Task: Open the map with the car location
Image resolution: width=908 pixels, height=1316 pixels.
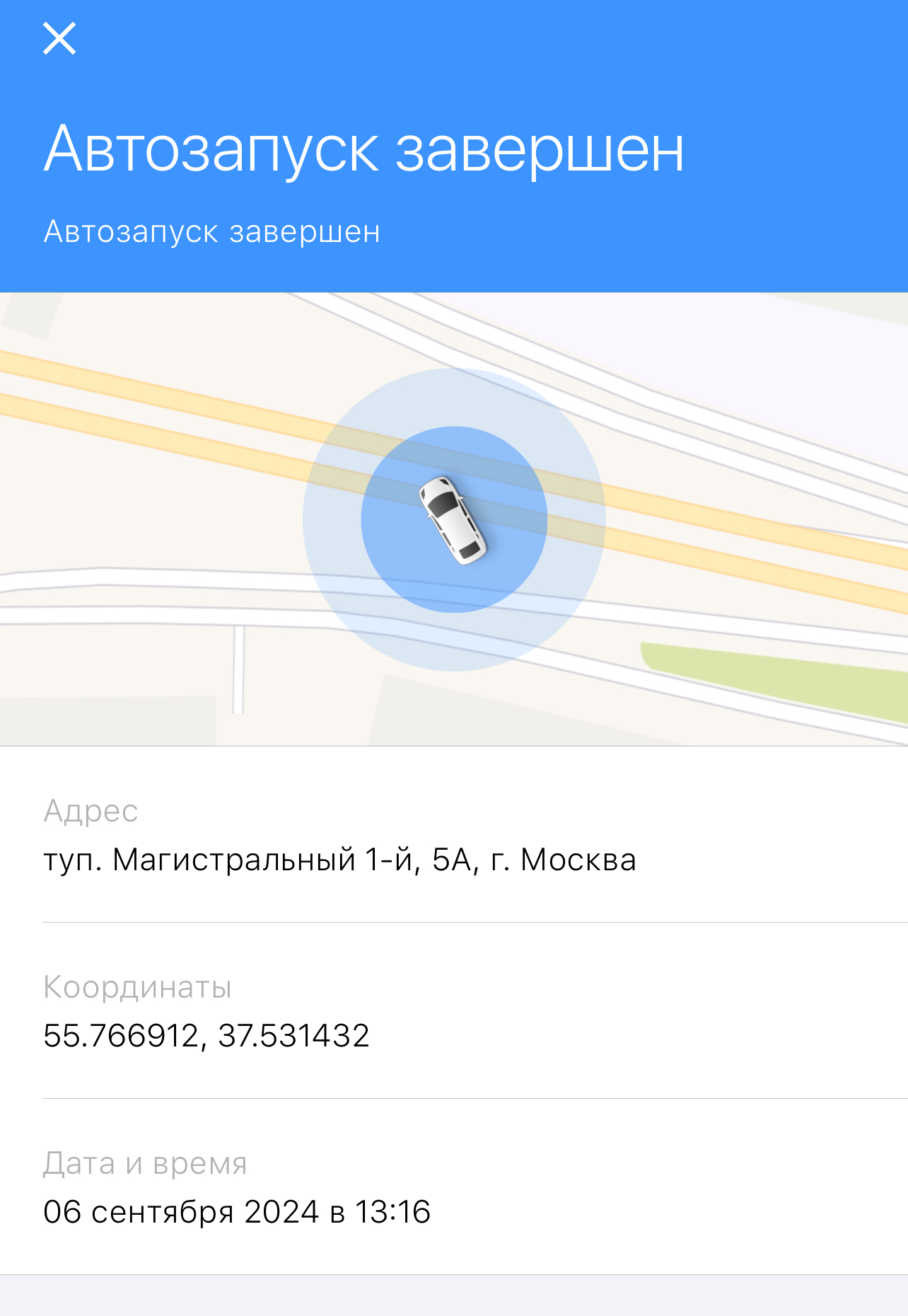Action: pos(454,519)
